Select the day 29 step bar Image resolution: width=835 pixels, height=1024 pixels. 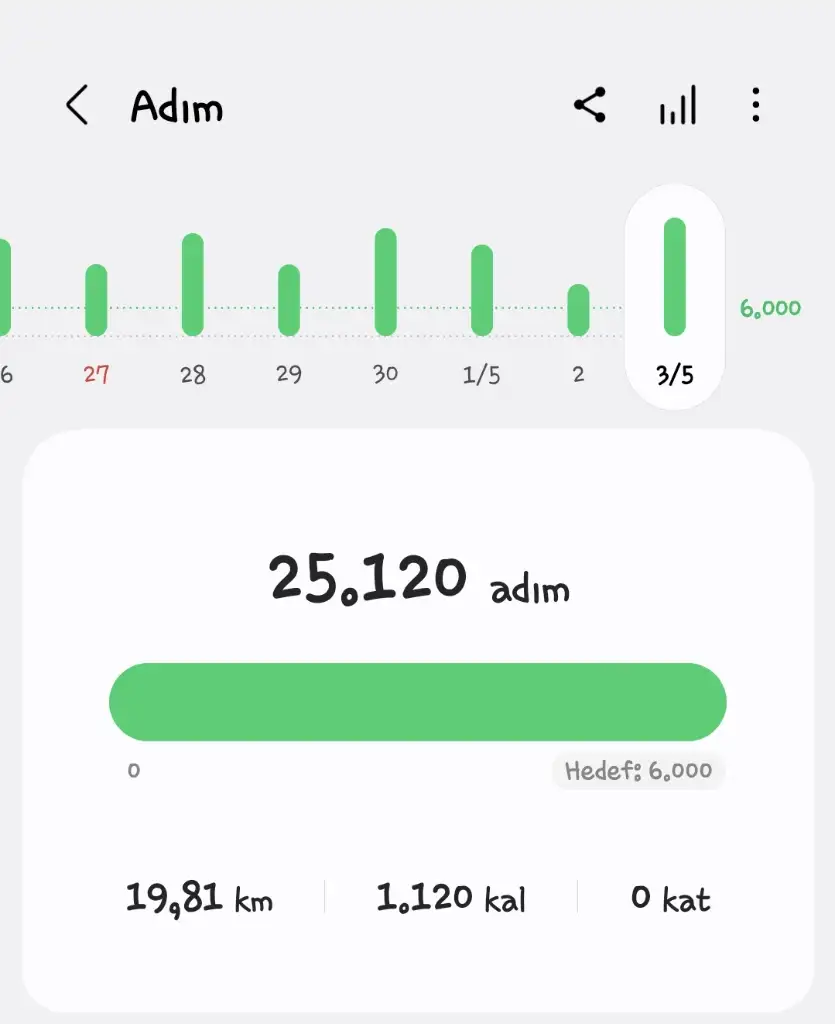click(x=289, y=300)
